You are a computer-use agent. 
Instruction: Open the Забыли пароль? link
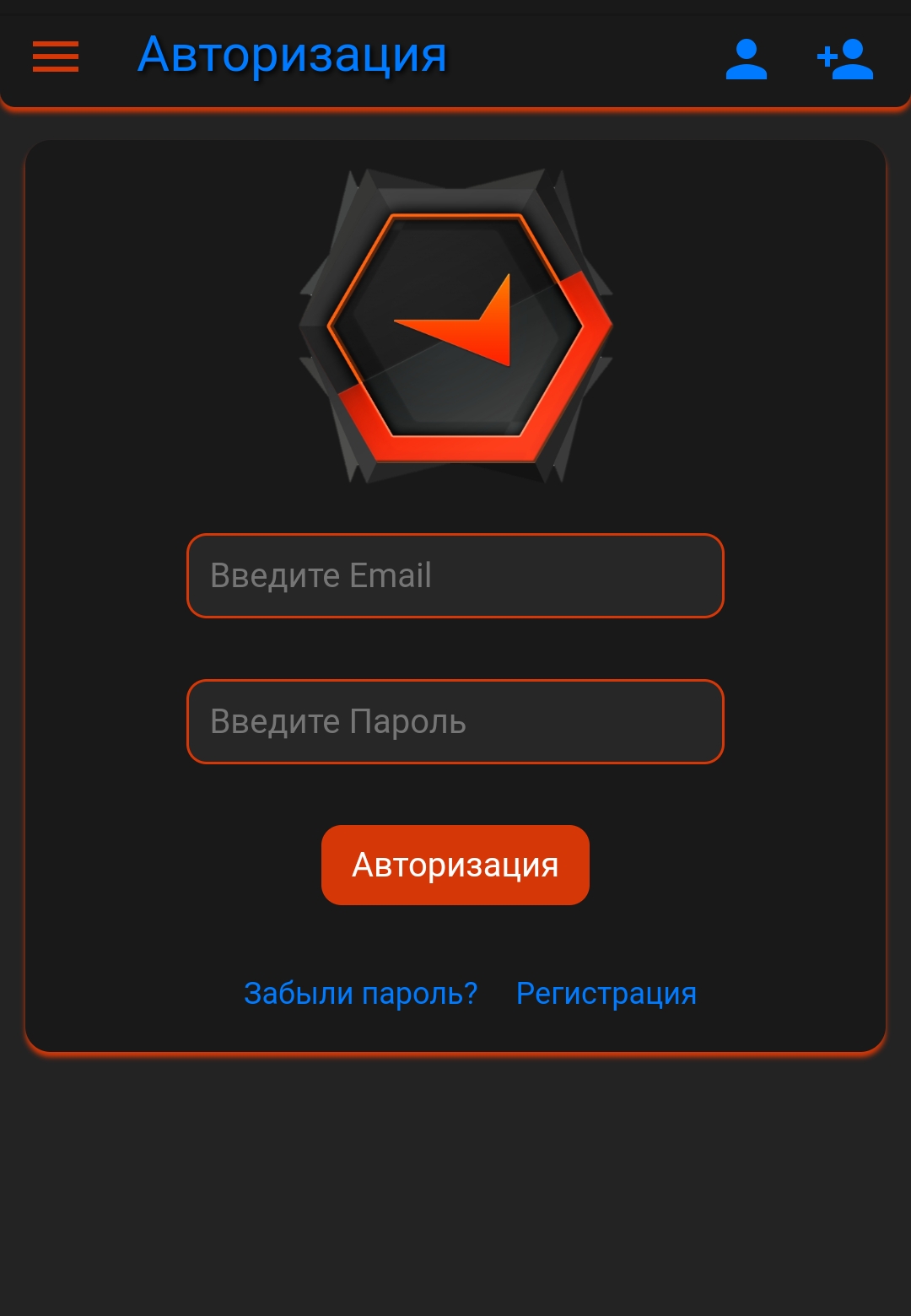pos(360,994)
